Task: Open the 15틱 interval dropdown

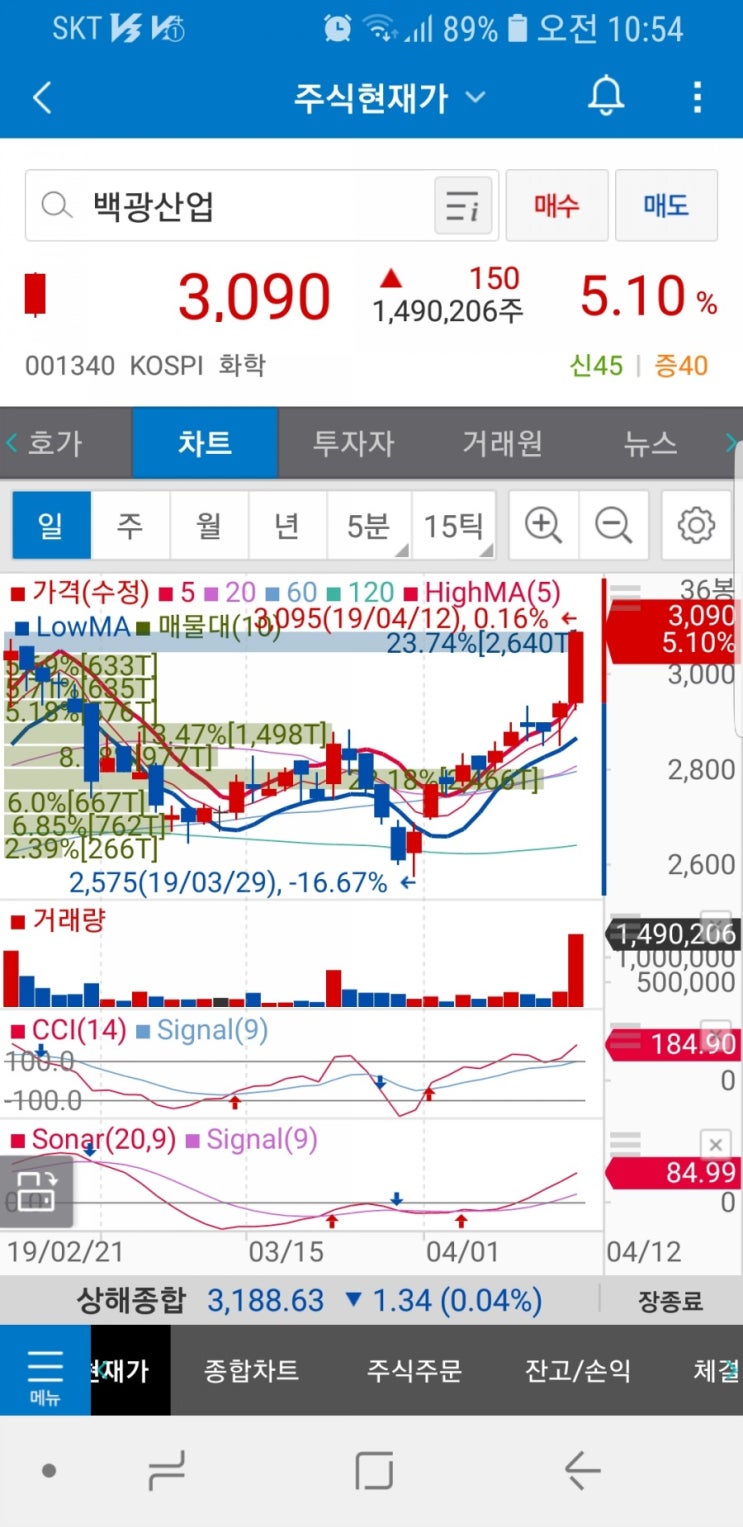Action: pyautogui.click(x=454, y=525)
